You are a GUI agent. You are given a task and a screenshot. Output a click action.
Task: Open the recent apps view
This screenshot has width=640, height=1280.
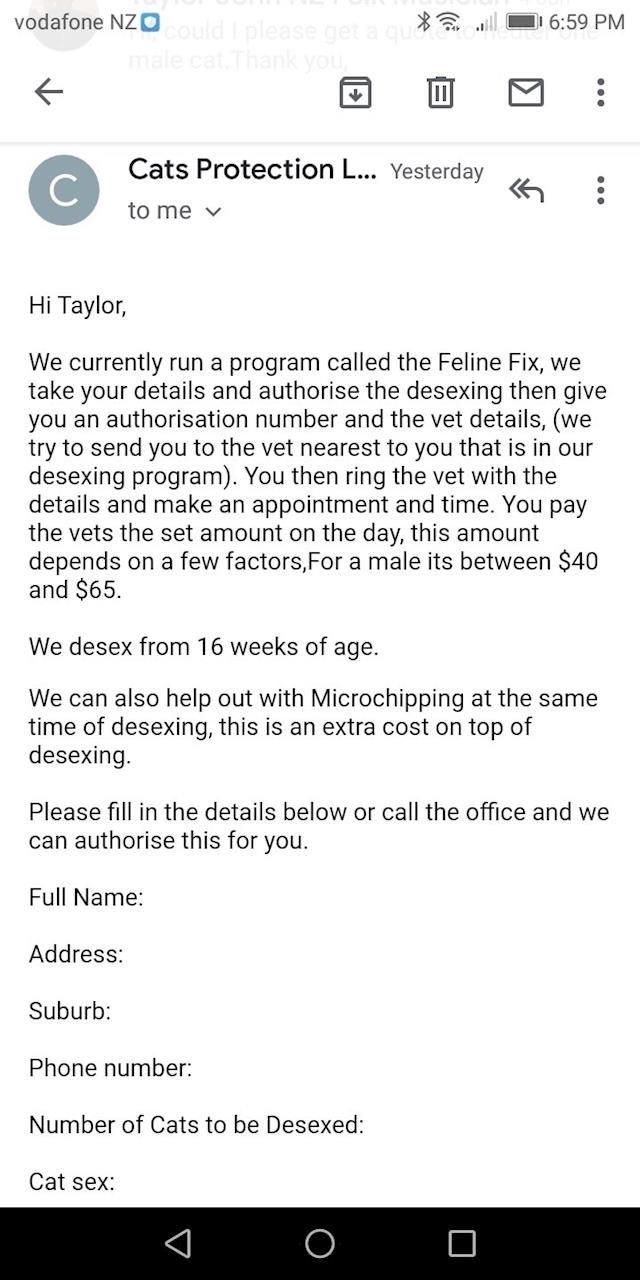(462, 1243)
